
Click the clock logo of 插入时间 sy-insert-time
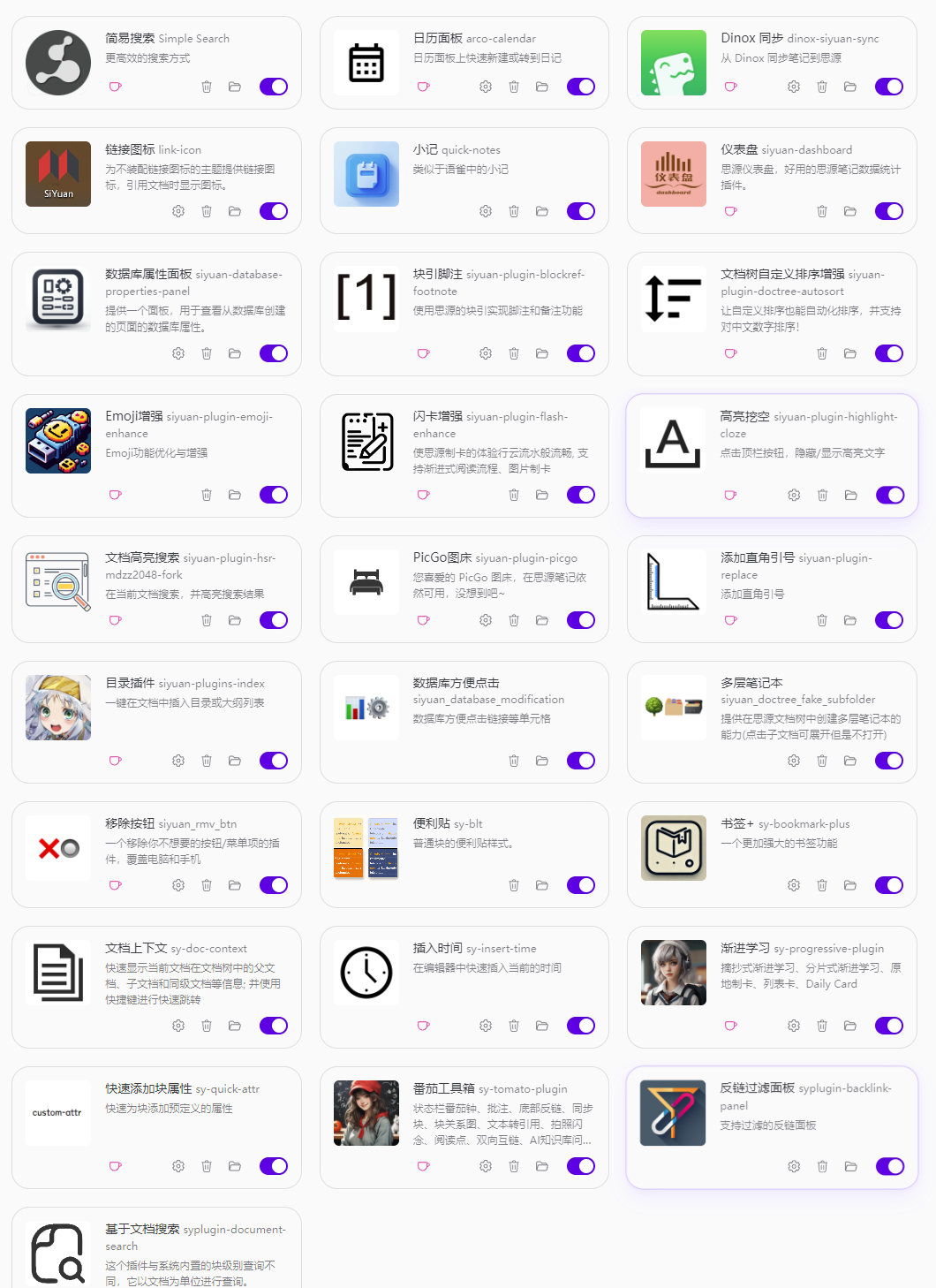pos(366,973)
